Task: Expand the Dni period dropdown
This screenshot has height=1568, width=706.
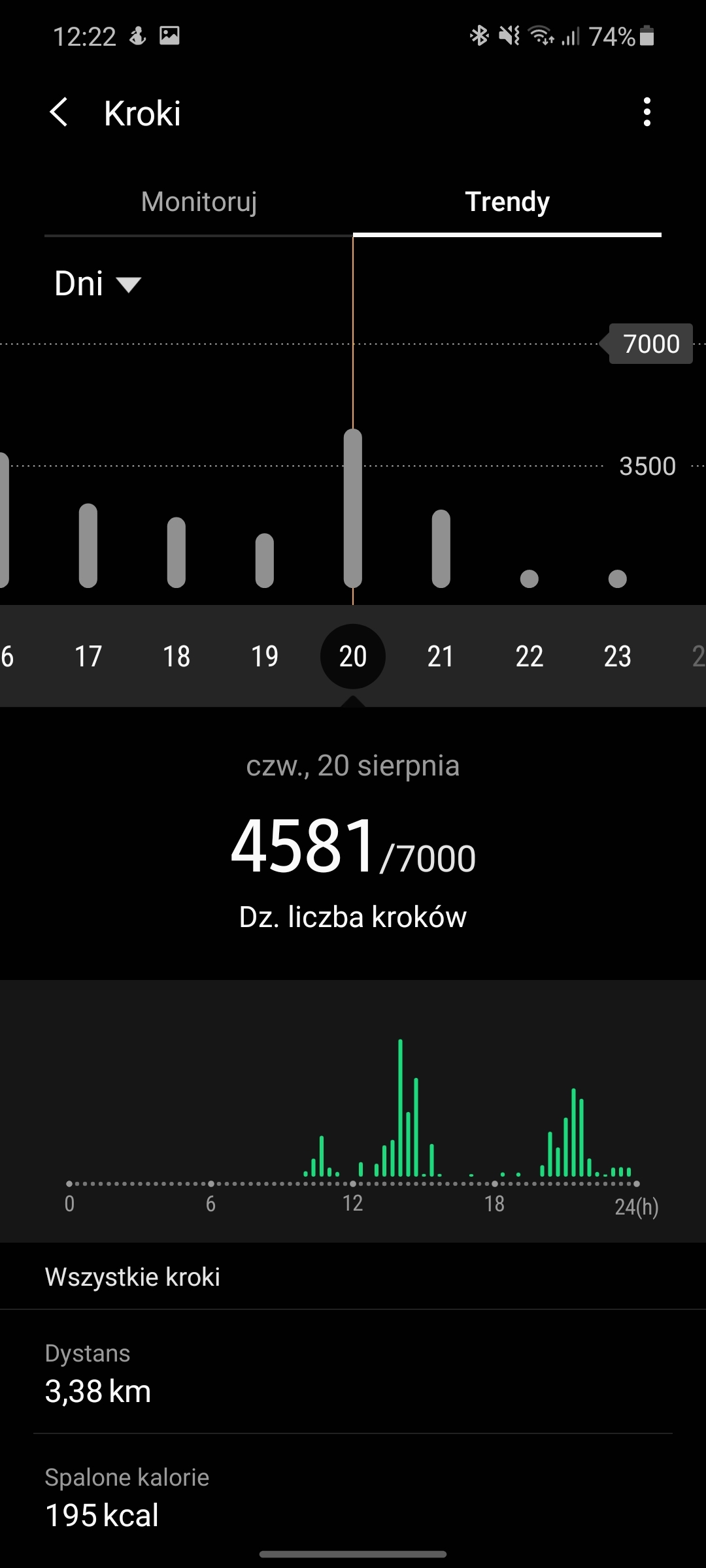Action: [98, 284]
